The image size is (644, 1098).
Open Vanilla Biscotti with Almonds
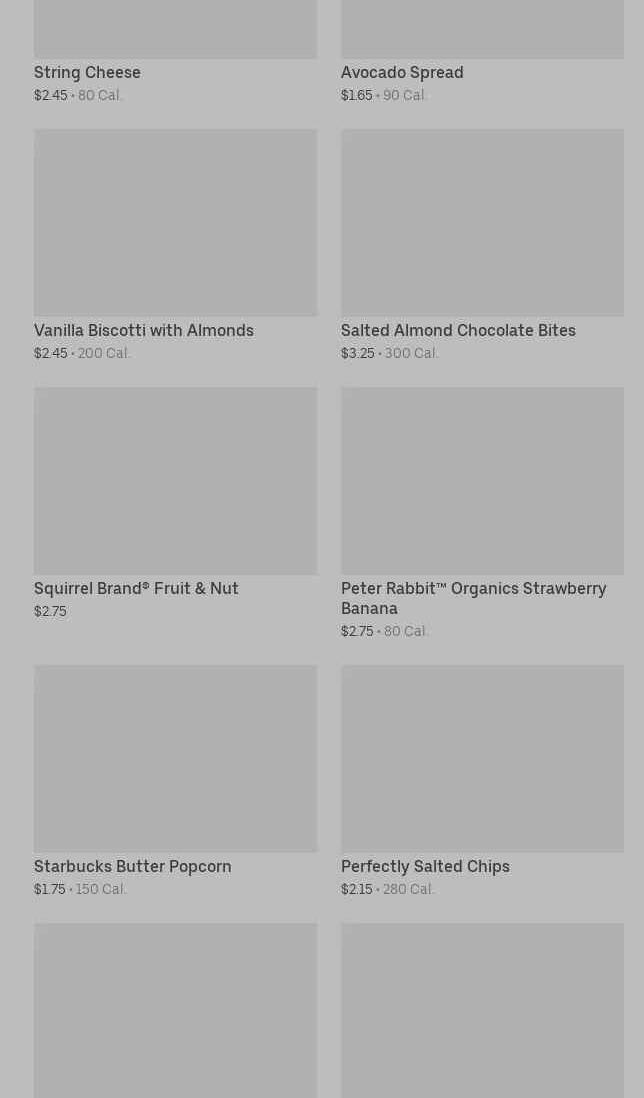pos(175,245)
